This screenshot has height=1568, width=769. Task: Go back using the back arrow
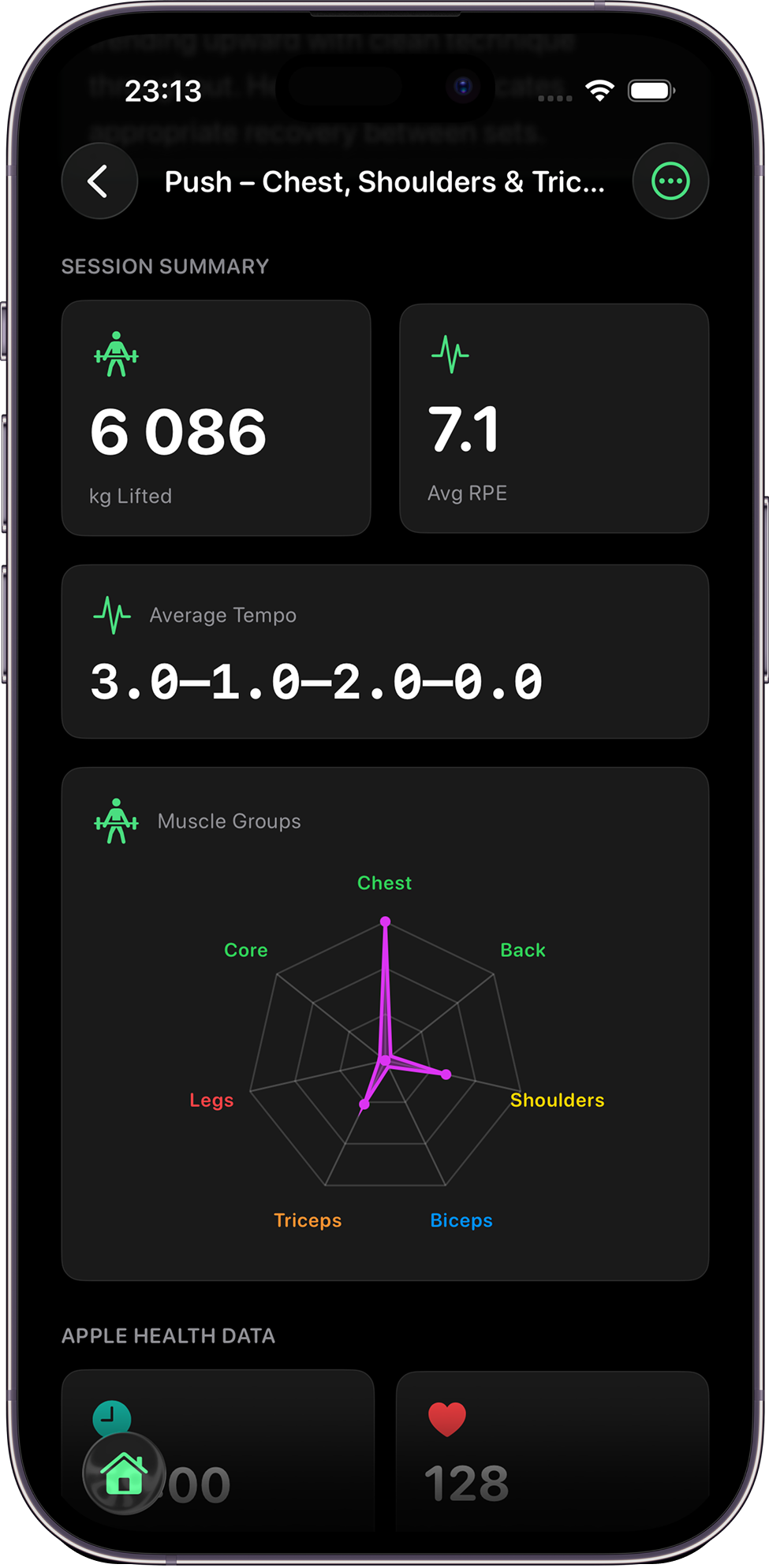click(99, 181)
